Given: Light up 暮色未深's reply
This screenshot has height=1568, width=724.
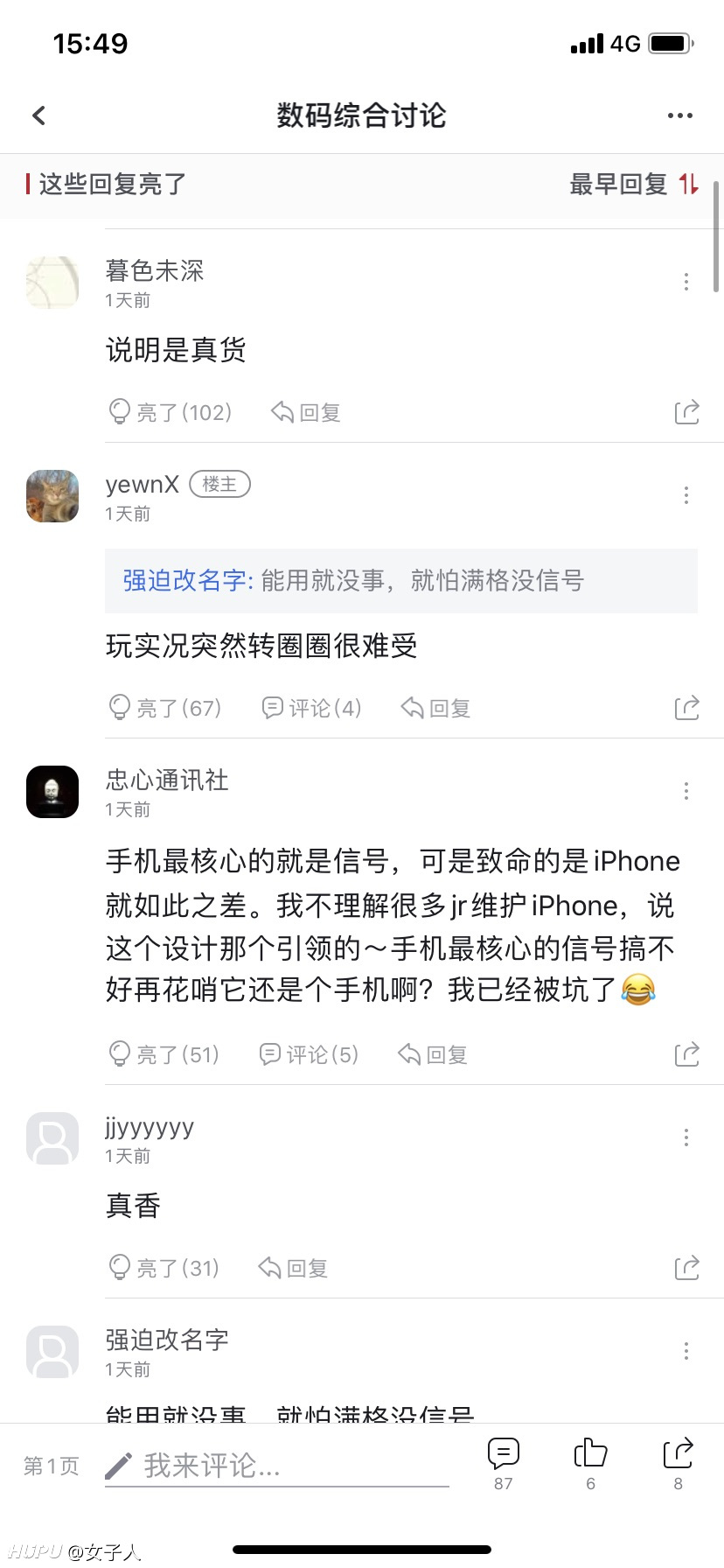Looking at the screenshot, I should 170,412.
